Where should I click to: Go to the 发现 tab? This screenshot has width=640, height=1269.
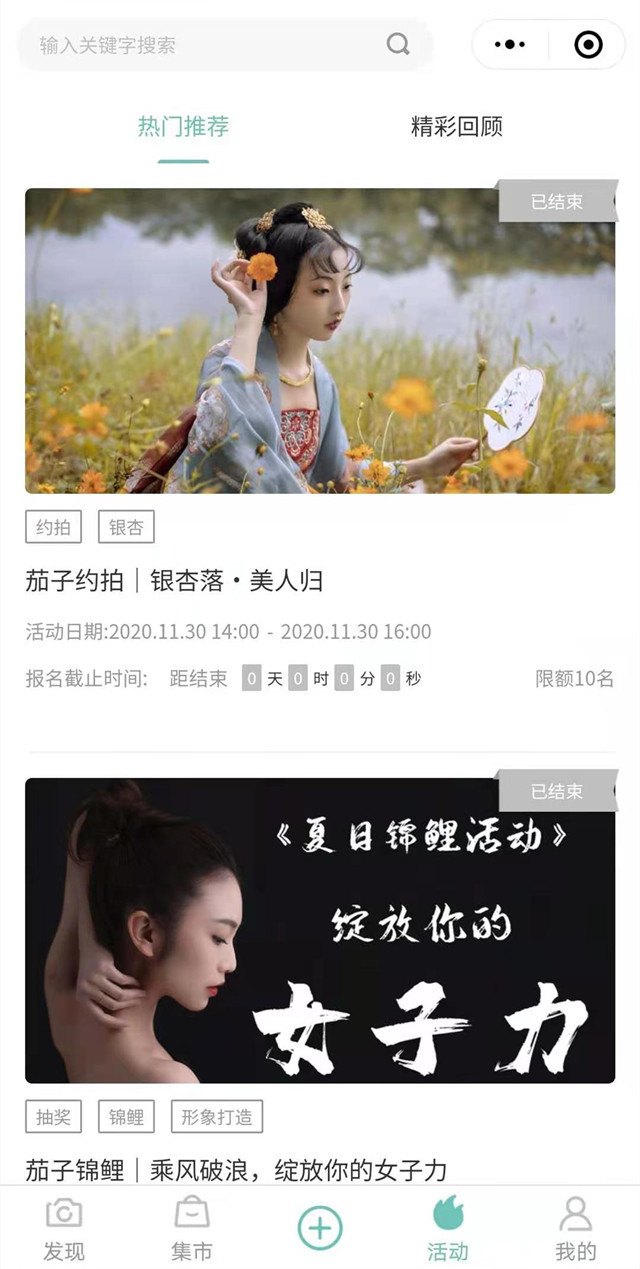point(64,1230)
